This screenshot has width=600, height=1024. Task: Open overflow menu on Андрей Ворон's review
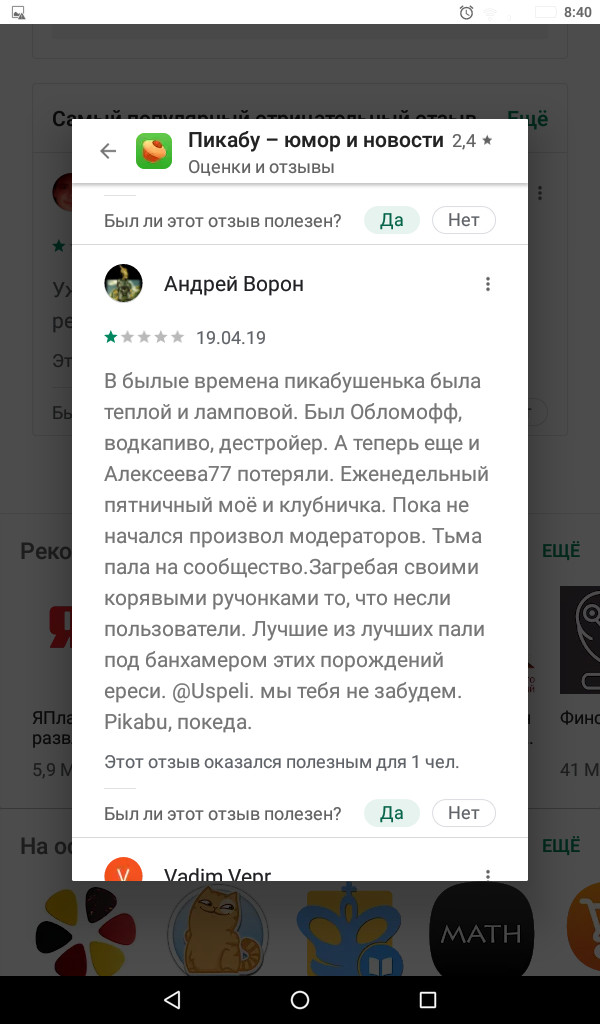[x=488, y=284]
